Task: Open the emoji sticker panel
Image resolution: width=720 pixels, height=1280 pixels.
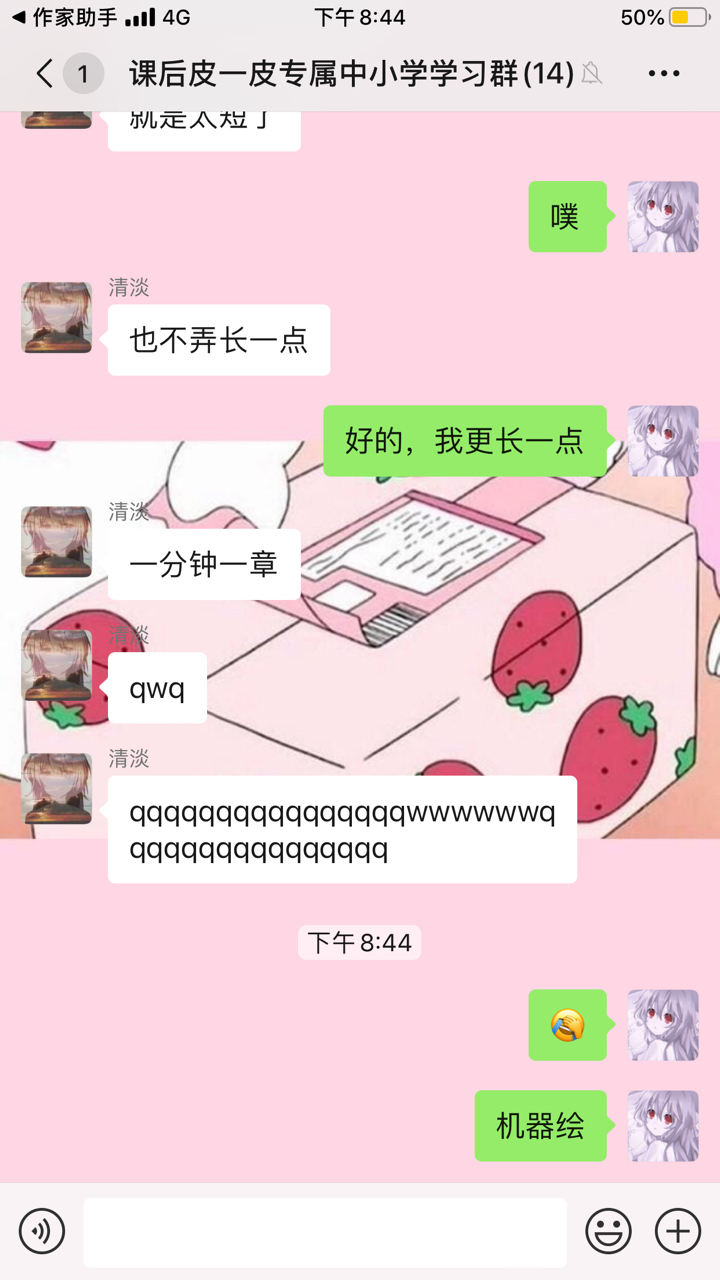Action: point(608,1231)
